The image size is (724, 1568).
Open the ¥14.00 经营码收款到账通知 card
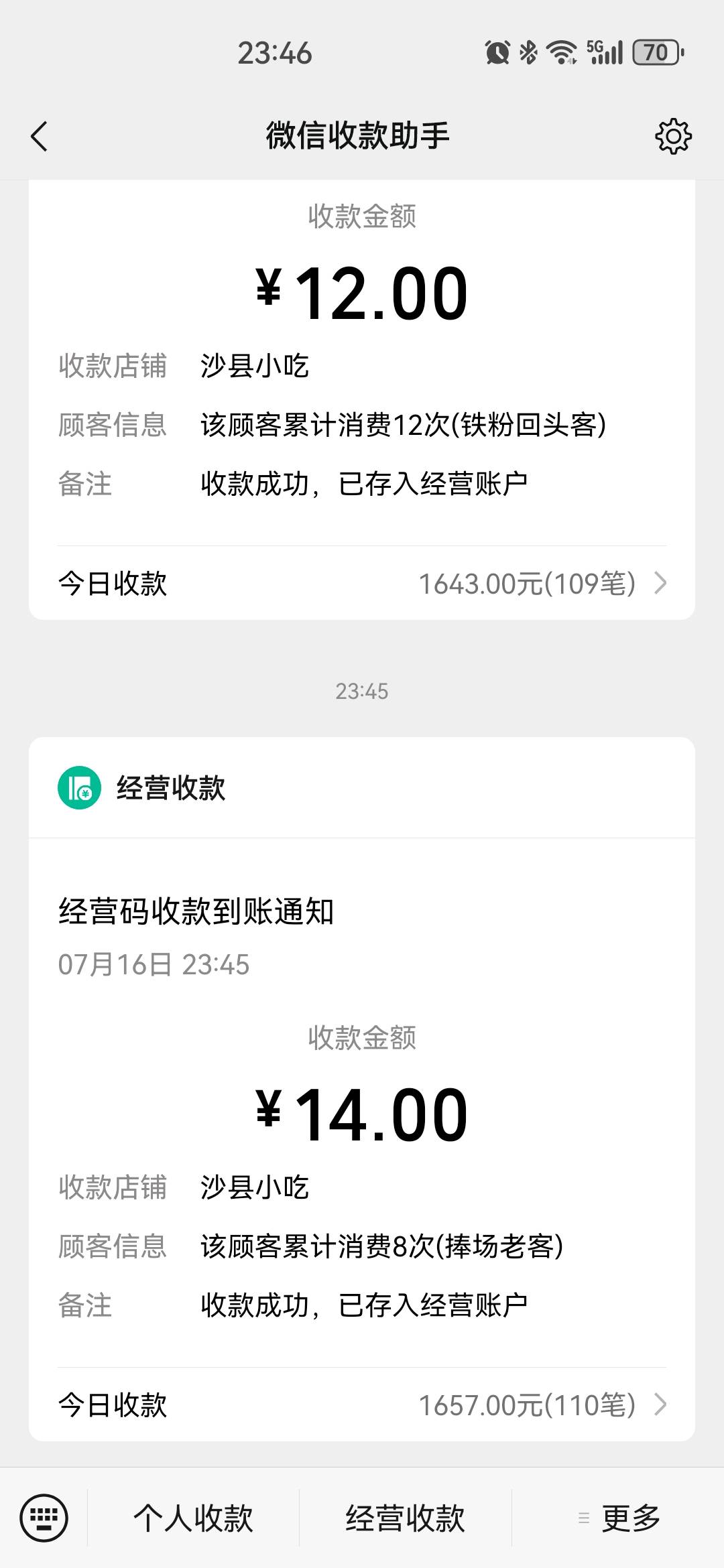(362, 1089)
